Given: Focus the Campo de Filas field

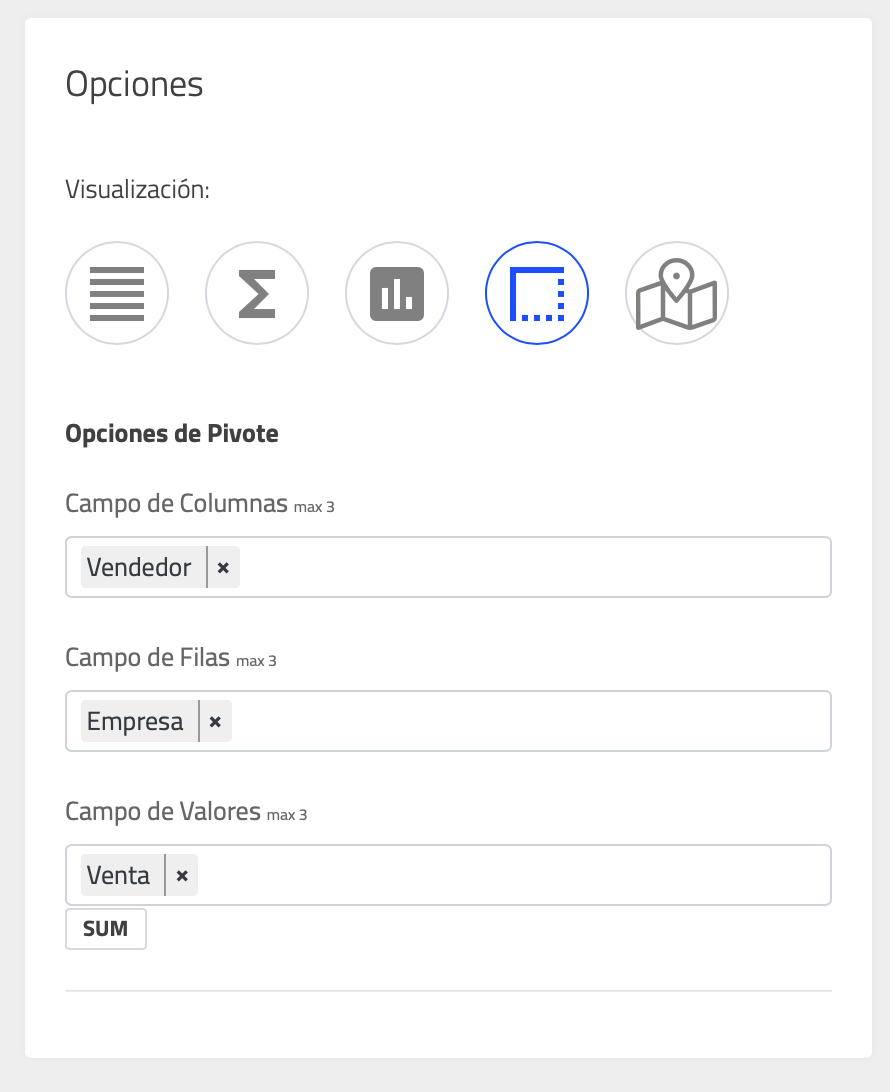Looking at the screenshot, I should (530, 721).
